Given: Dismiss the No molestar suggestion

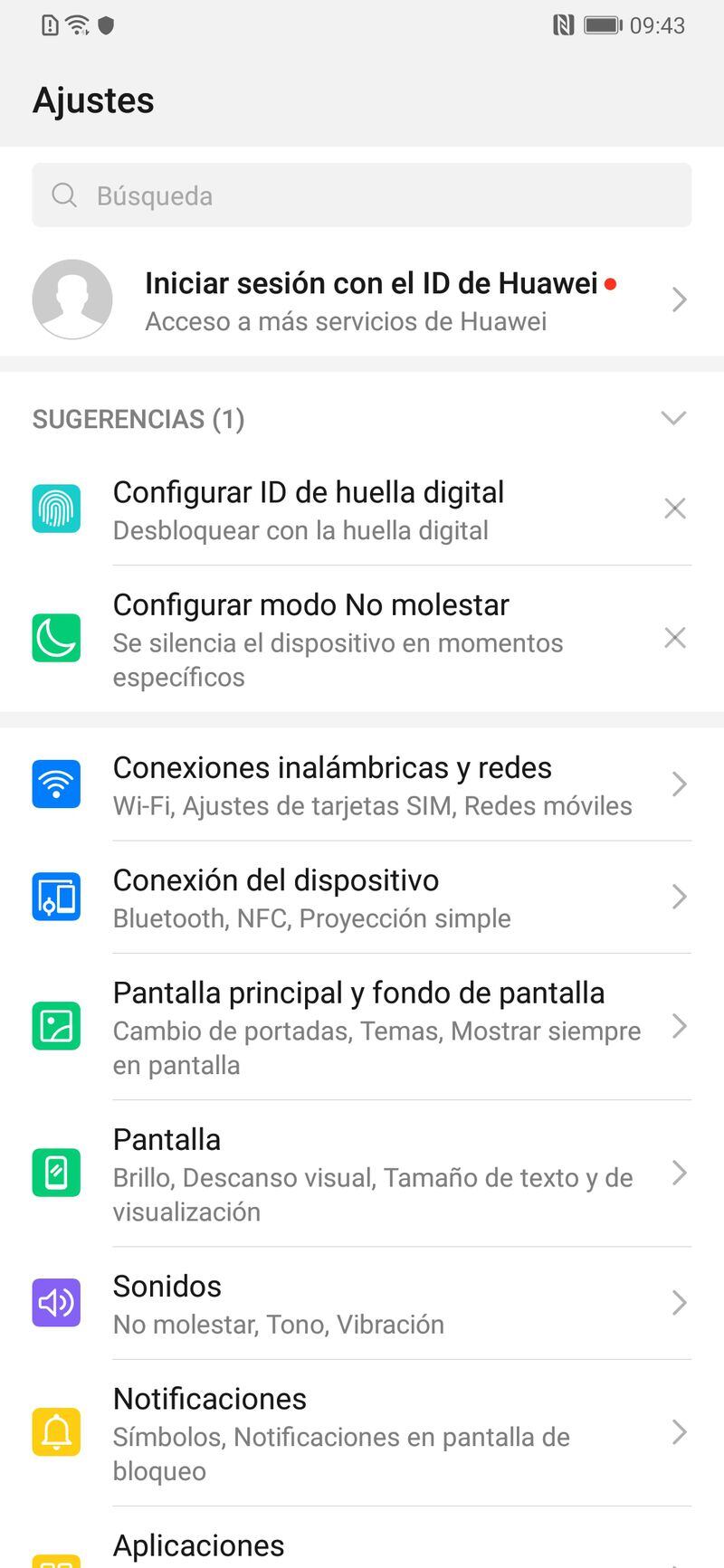Looking at the screenshot, I should [x=674, y=638].
